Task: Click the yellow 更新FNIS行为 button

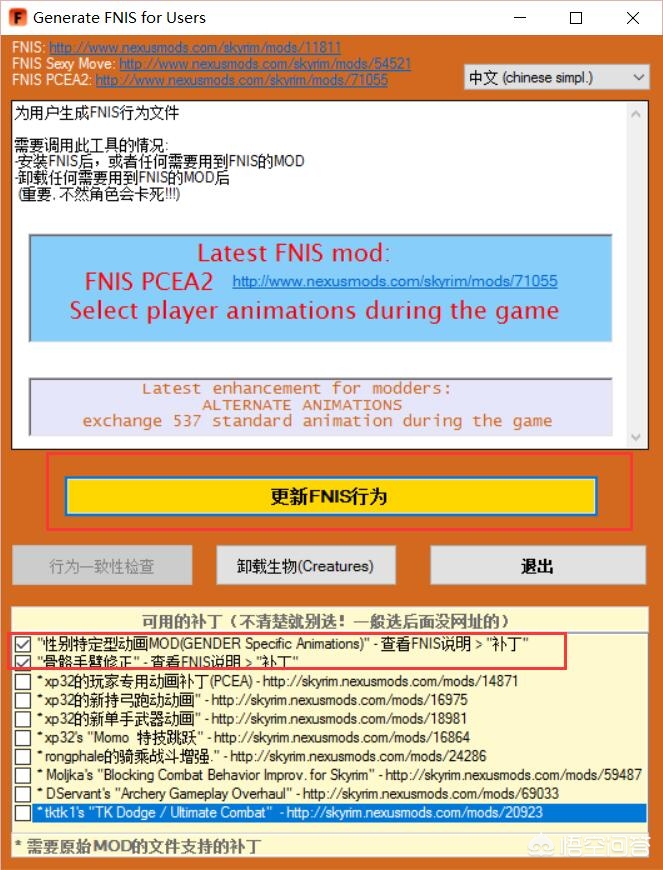Action: pyautogui.click(x=330, y=496)
